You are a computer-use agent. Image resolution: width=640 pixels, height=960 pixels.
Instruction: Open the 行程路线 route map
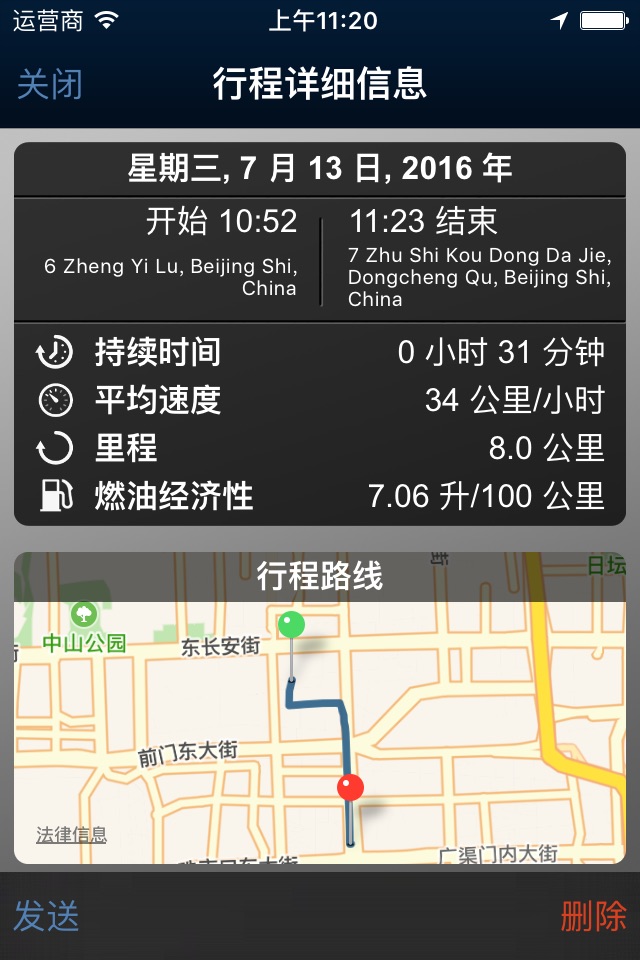point(320,720)
